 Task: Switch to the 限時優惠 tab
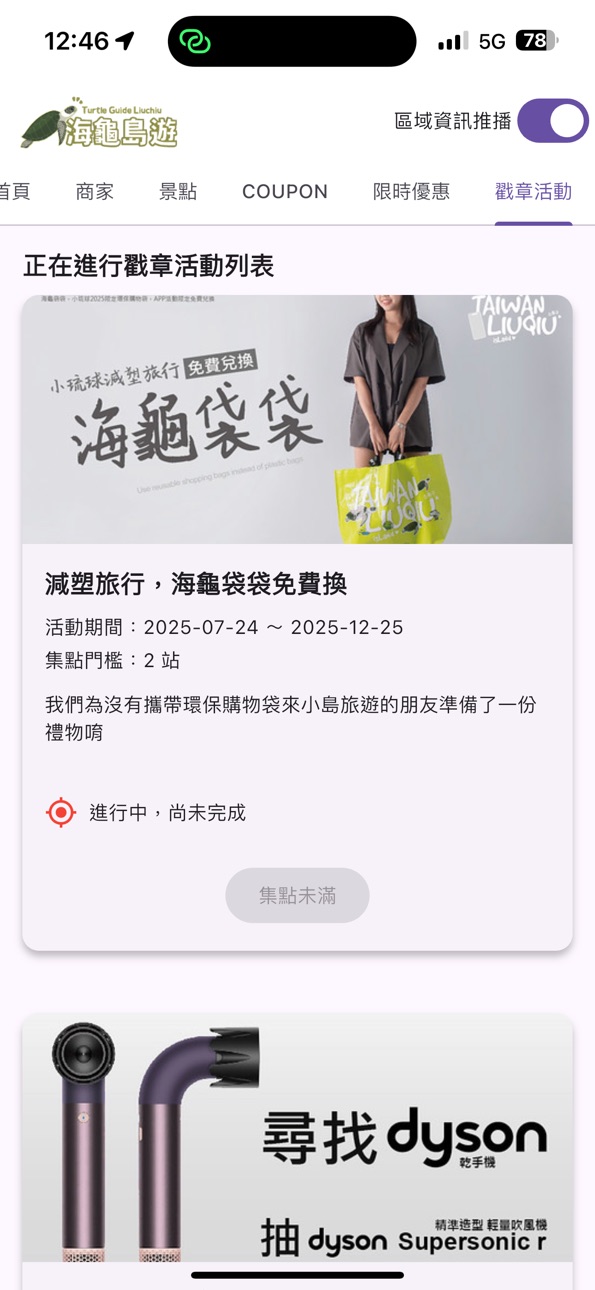[x=411, y=192]
